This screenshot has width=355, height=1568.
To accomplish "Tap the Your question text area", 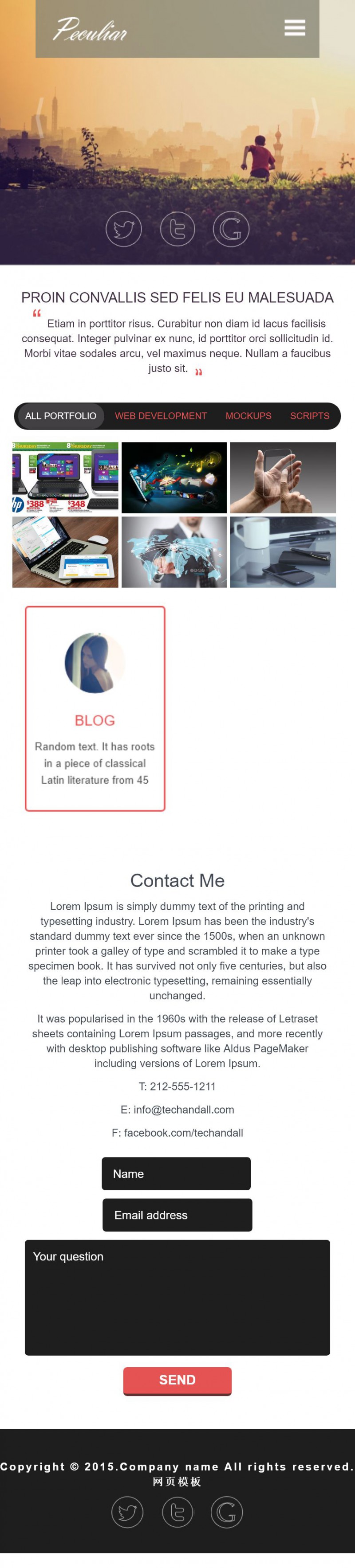I will coord(177,1298).
